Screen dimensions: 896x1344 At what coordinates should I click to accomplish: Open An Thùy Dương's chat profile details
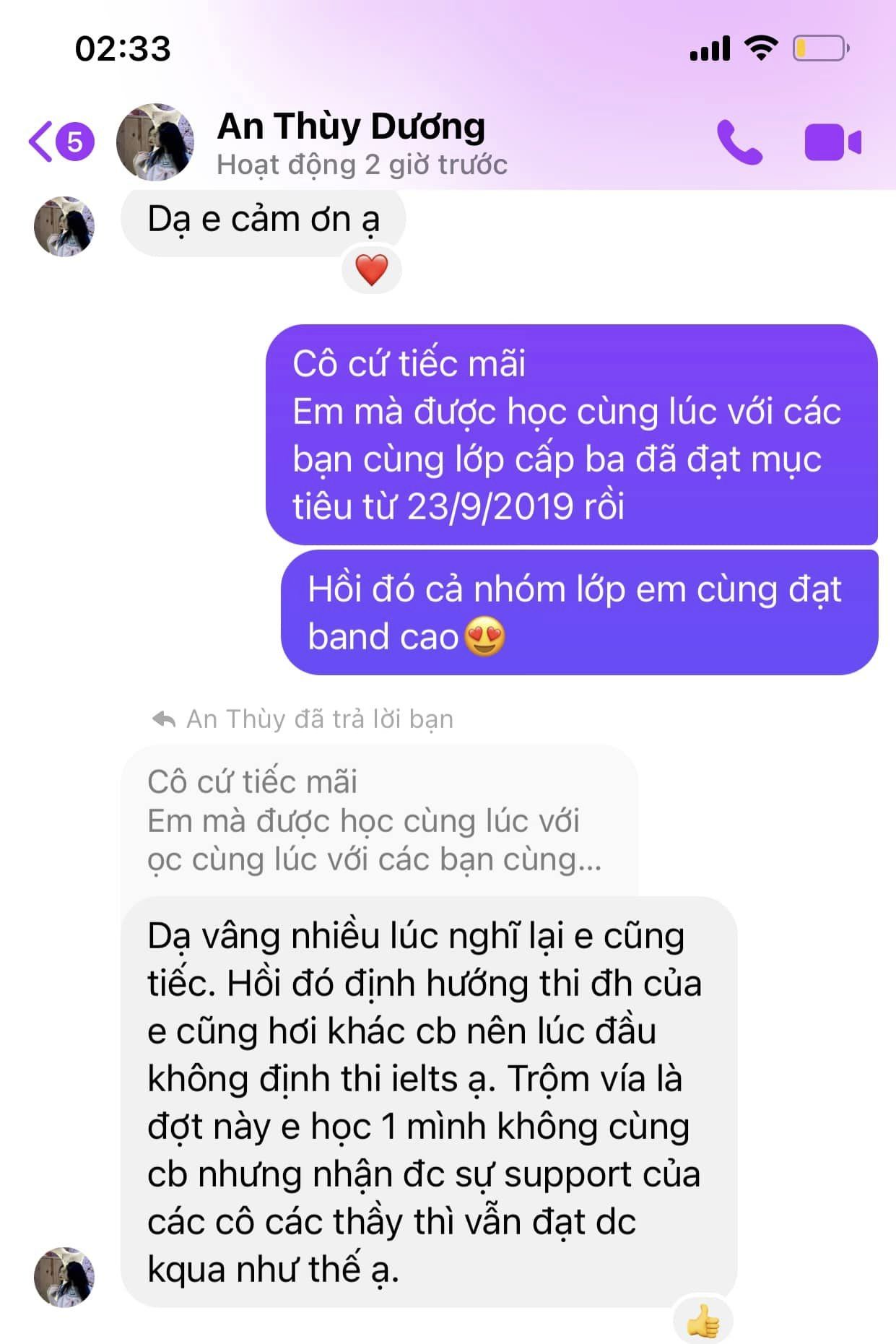(351, 143)
